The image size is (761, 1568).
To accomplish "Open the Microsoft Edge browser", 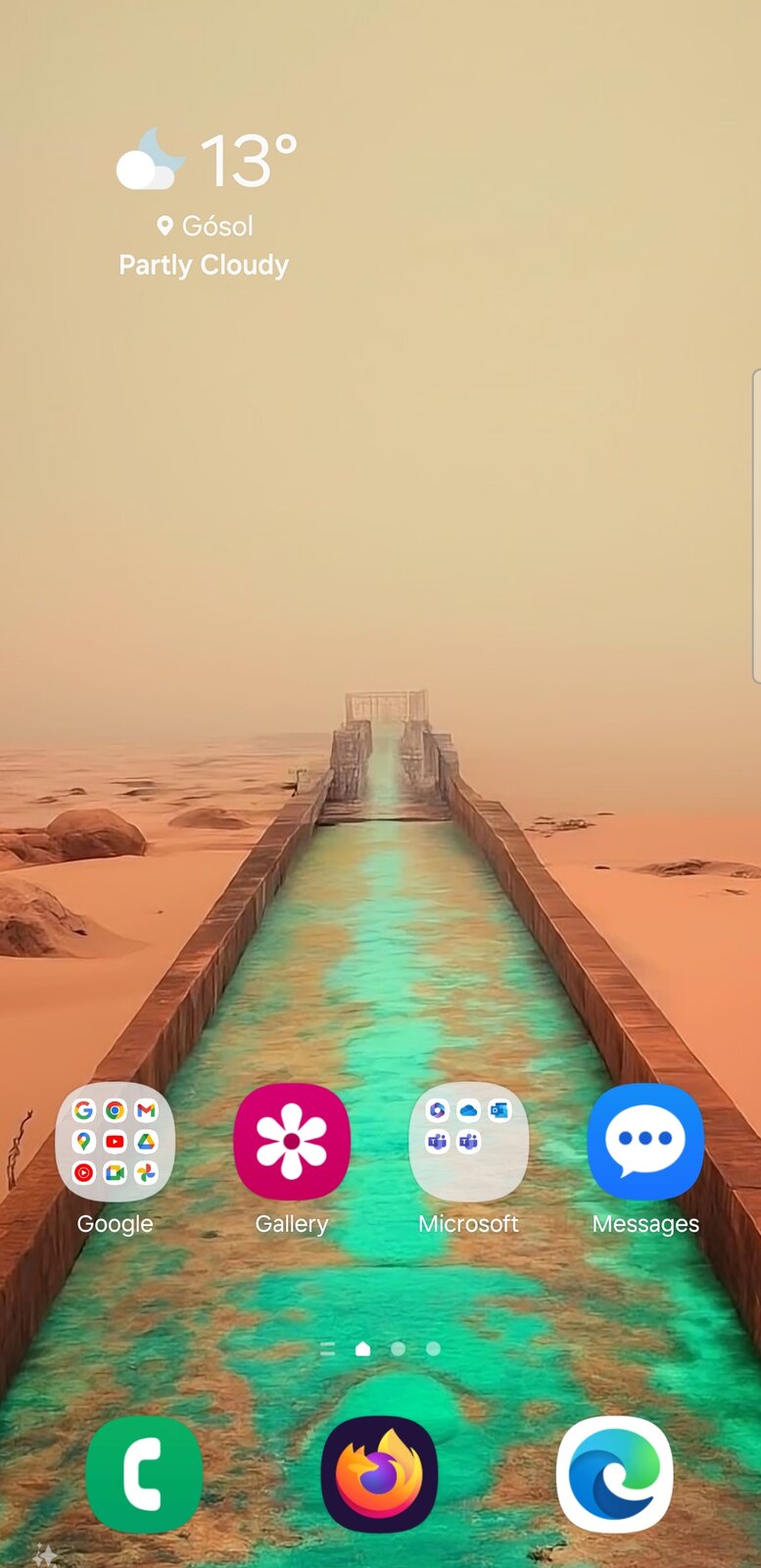I will pos(614,1474).
